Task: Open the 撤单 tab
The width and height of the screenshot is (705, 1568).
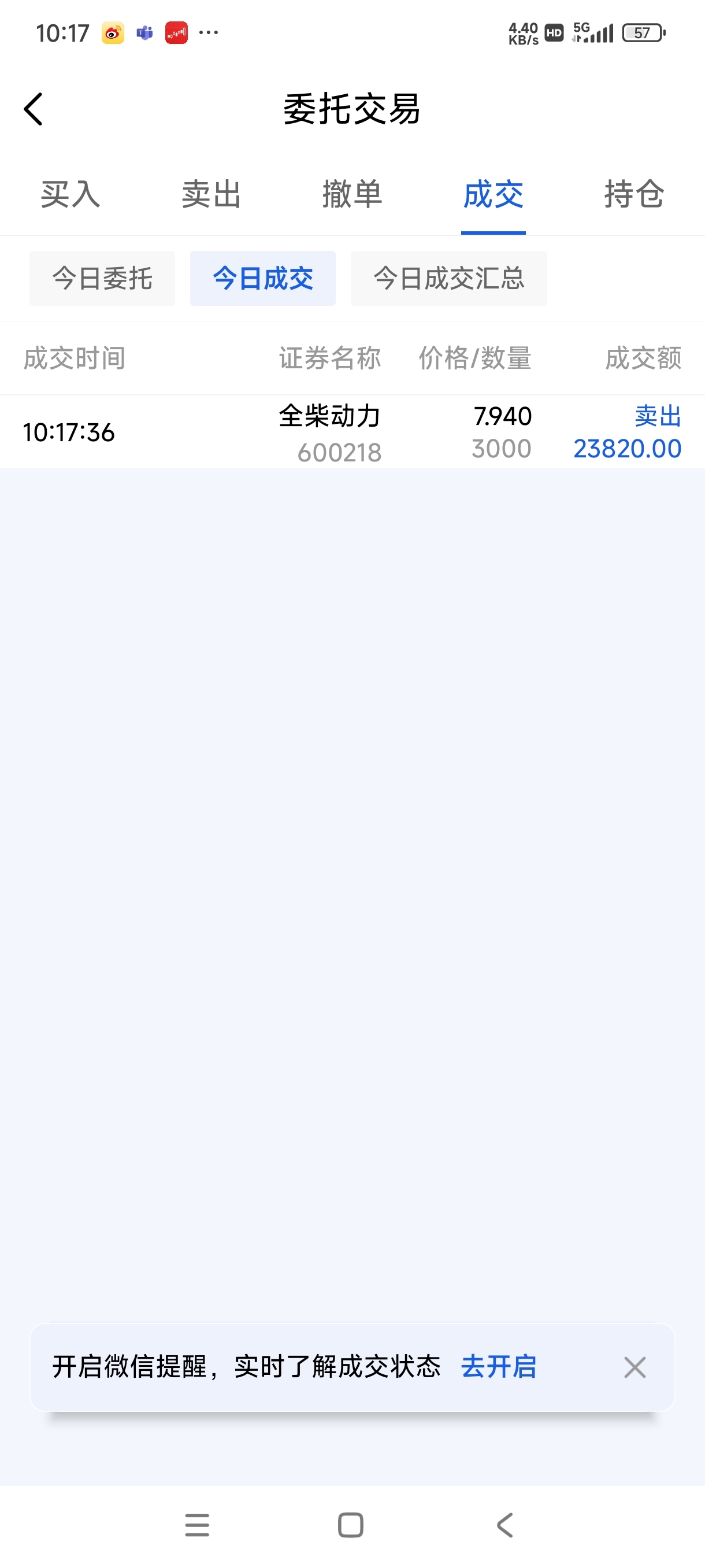Action: (352, 195)
